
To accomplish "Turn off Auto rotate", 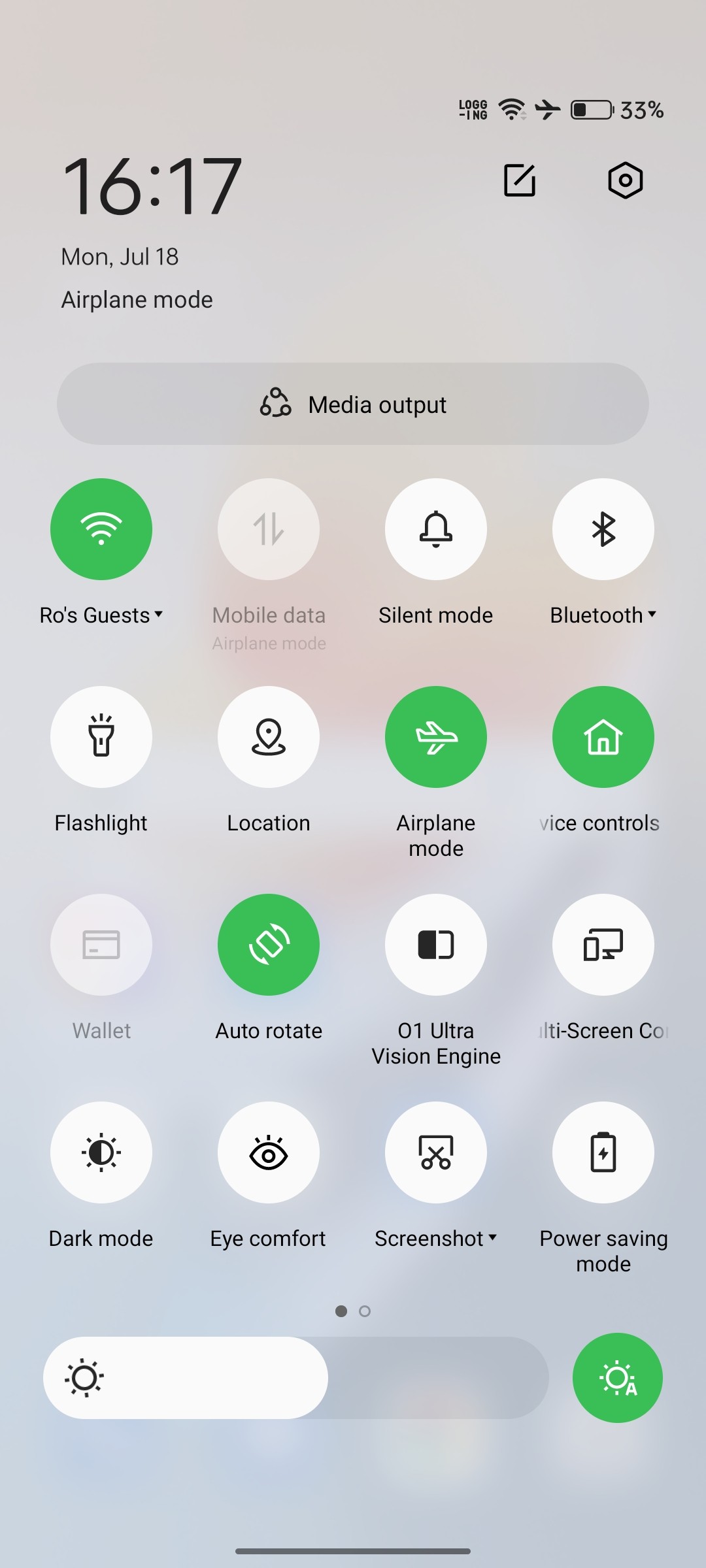I will coord(268,944).
